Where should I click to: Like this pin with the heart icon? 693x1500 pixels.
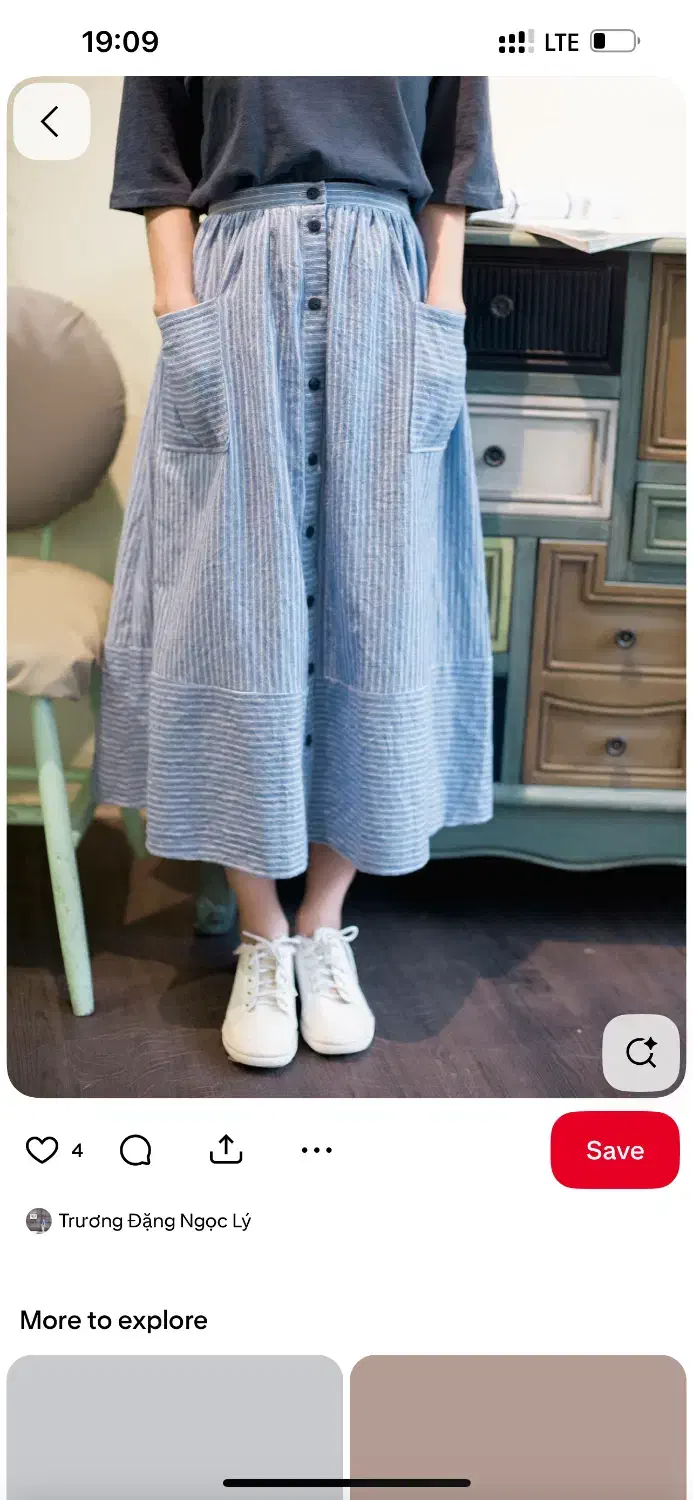coord(42,1150)
